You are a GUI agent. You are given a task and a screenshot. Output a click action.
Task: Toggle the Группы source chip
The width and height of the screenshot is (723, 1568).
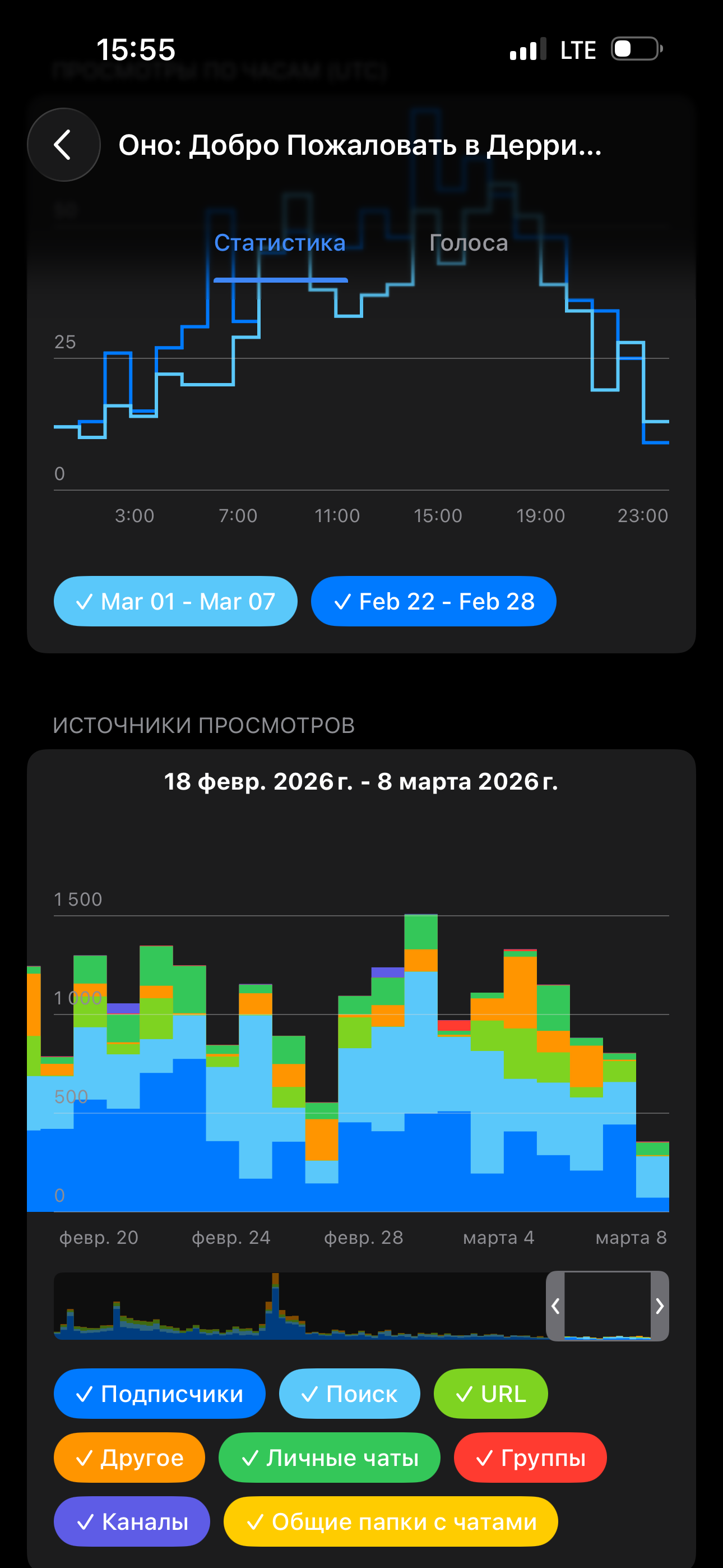click(530, 1458)
